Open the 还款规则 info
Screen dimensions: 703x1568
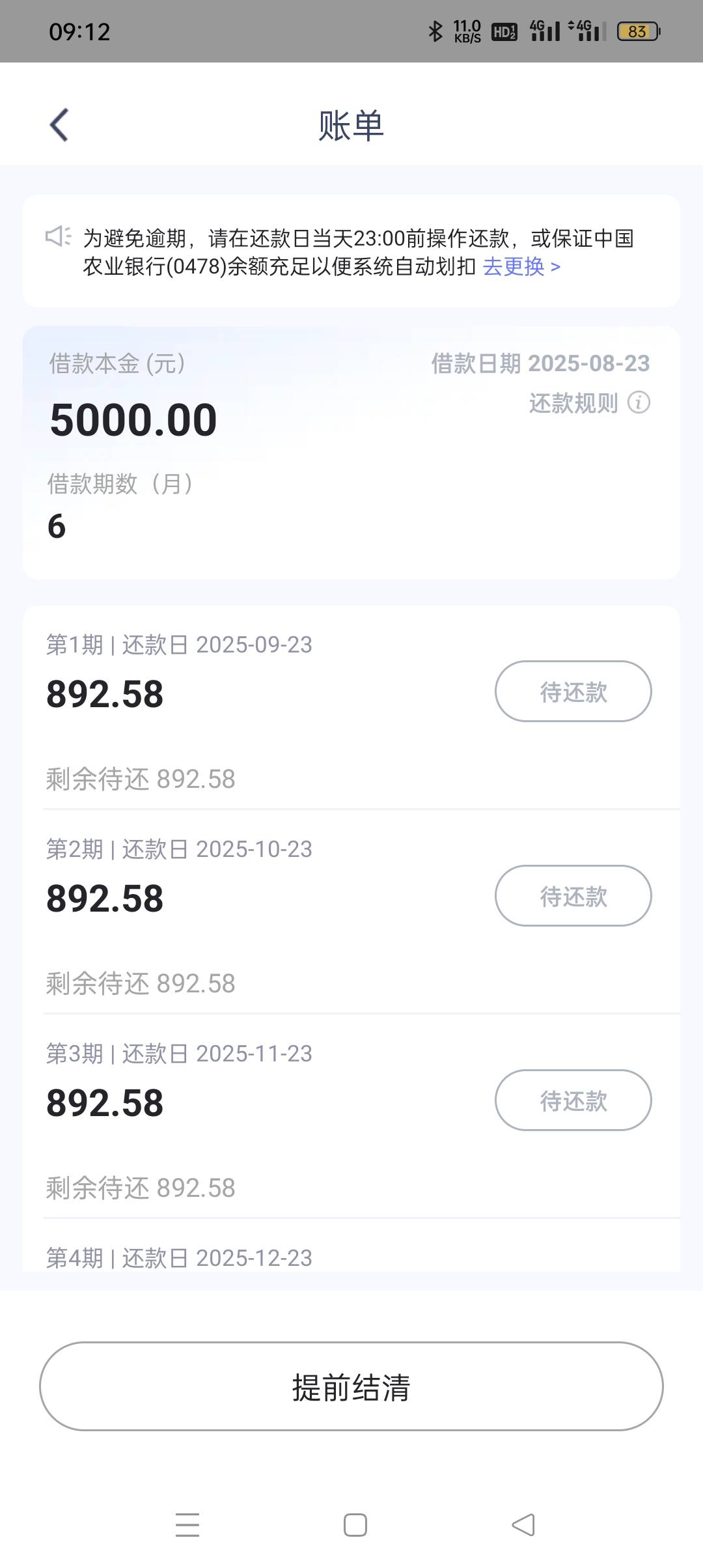[589, 403]
